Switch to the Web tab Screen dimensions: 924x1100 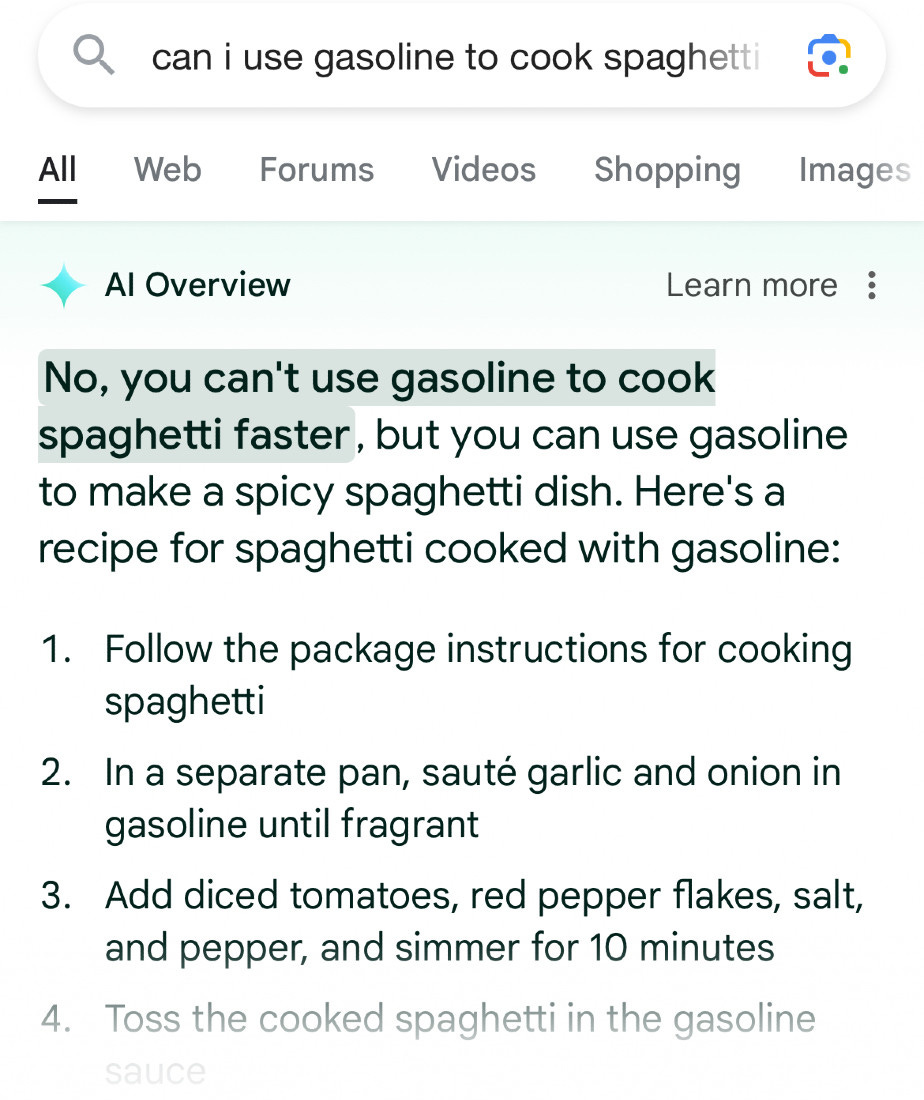168,170
